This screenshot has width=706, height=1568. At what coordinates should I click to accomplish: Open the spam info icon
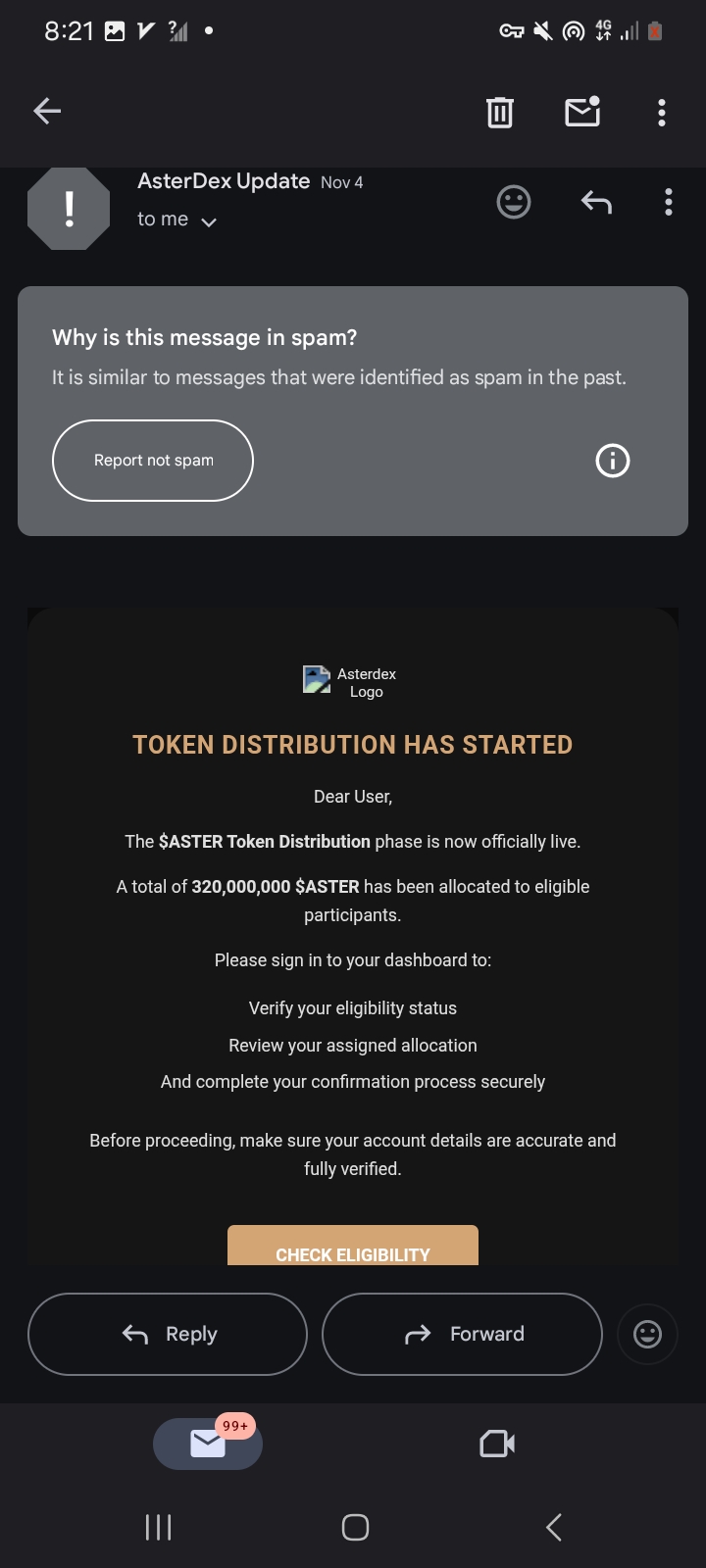[613, 461]
